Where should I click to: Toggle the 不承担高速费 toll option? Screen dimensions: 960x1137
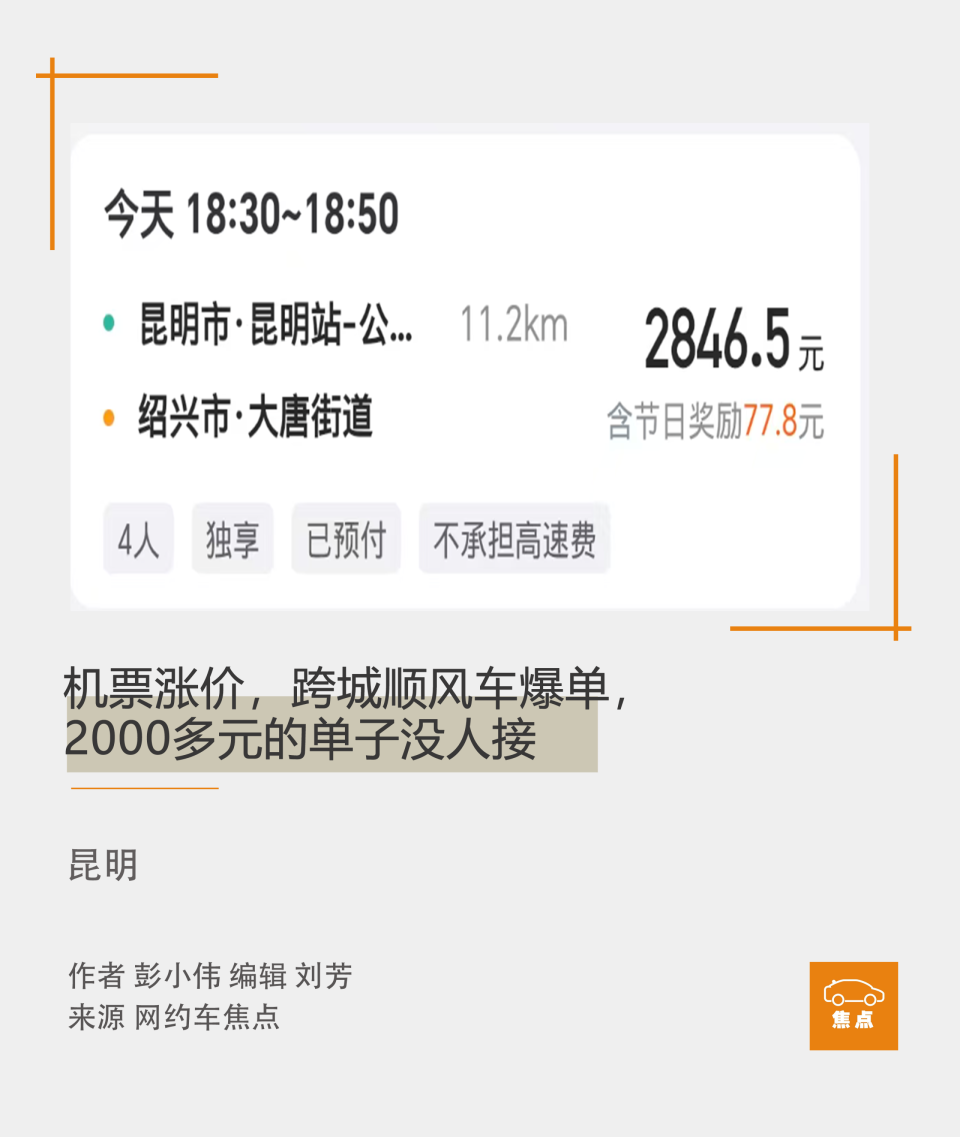click(x=514, y=538)
